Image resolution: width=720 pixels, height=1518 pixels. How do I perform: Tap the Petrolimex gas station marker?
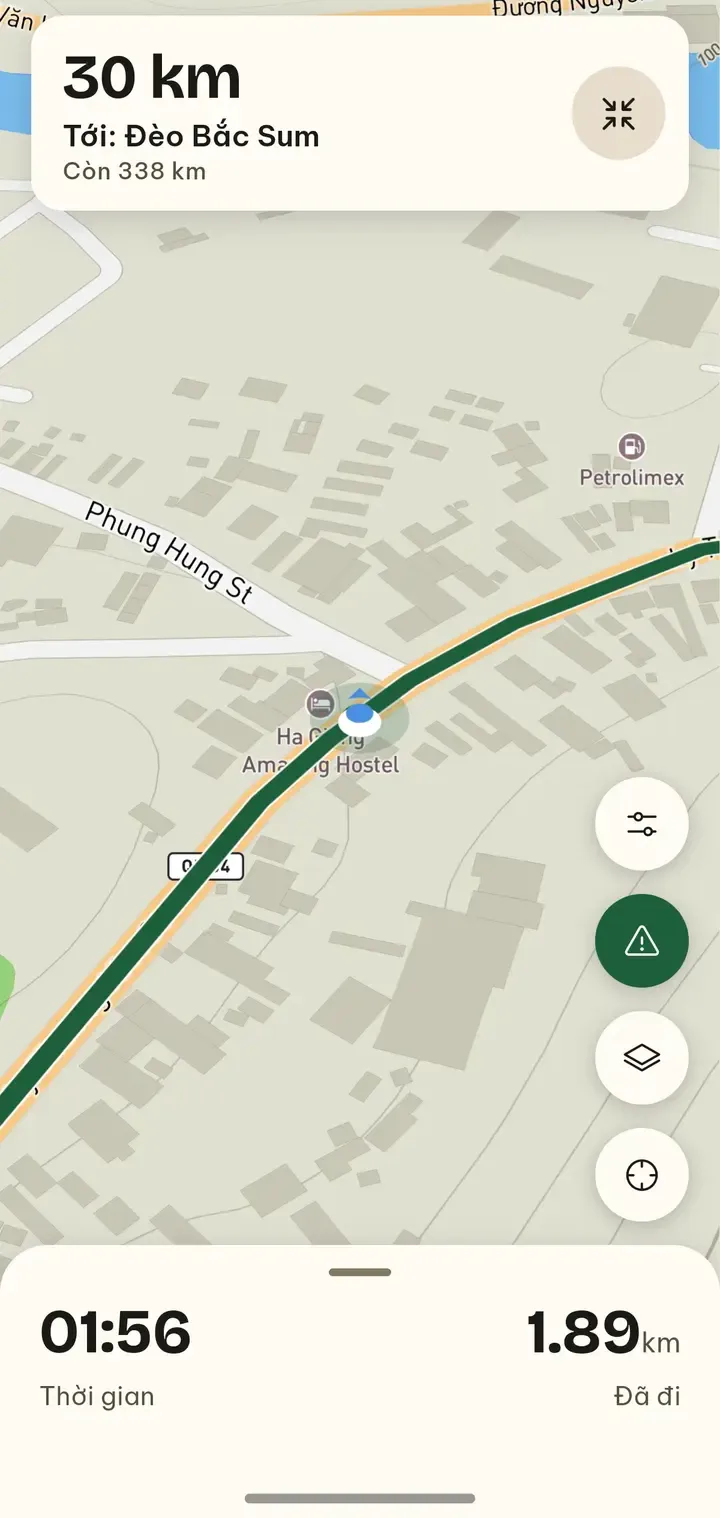pos(631,446)
